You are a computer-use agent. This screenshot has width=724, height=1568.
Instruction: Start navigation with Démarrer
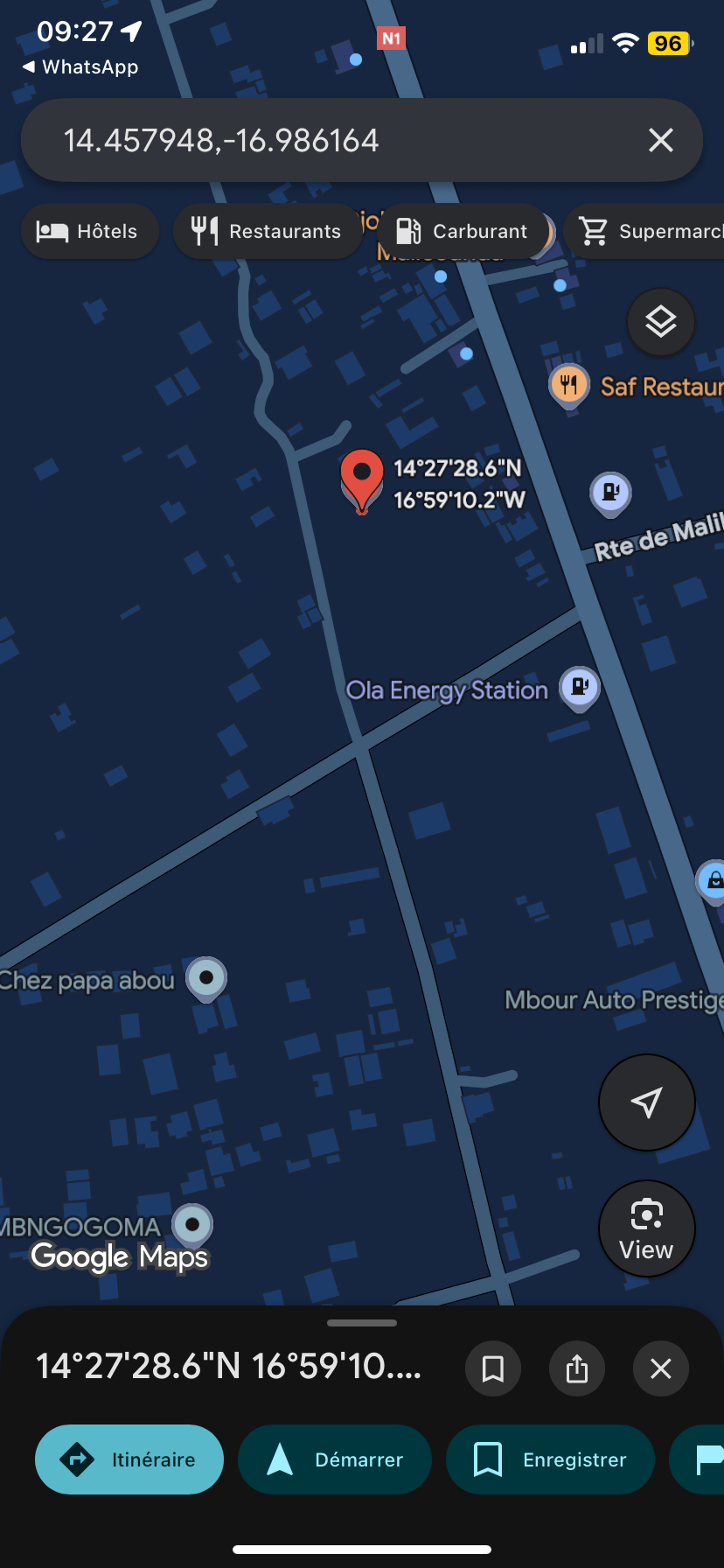(x=335, y=1459)
